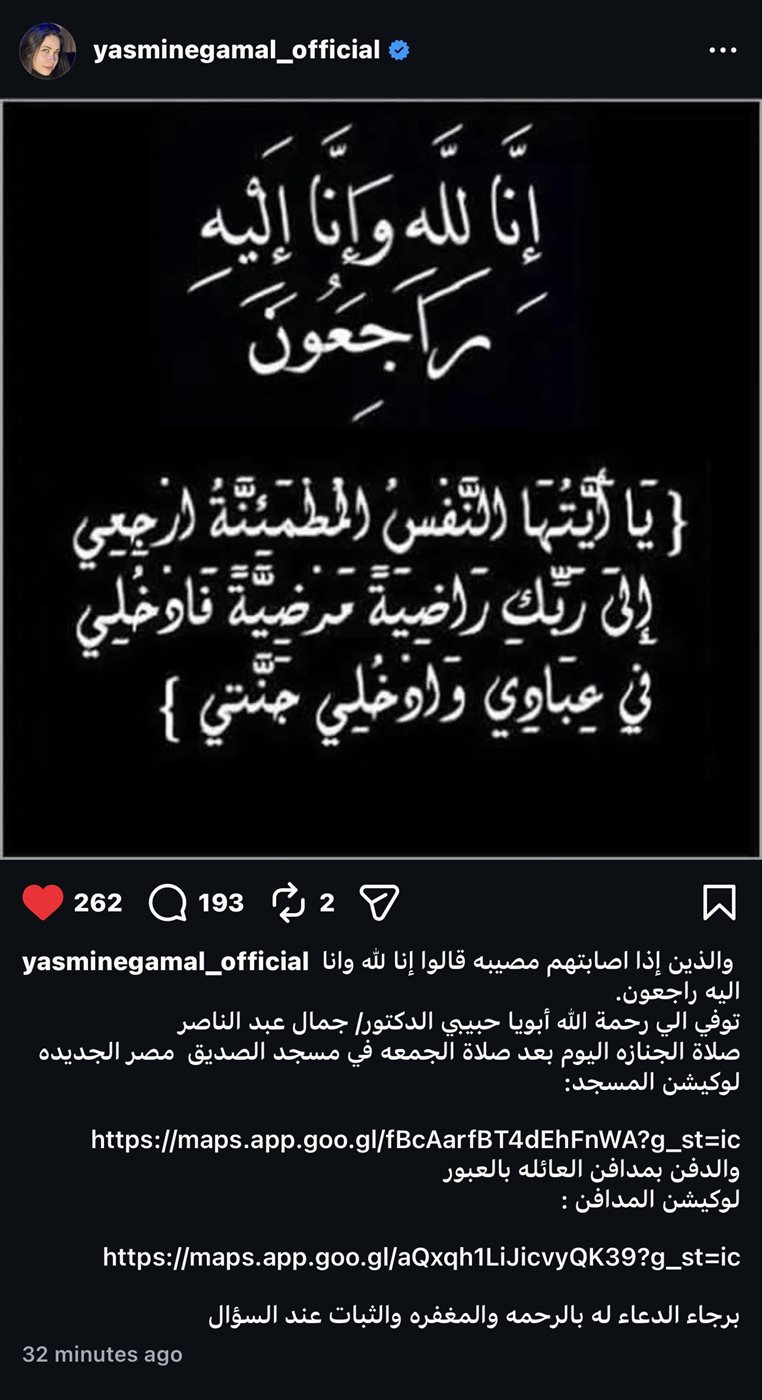This screenshot has width=762, height=1400.
Task: Tap the username at the caption start
Action: point(165,962)
